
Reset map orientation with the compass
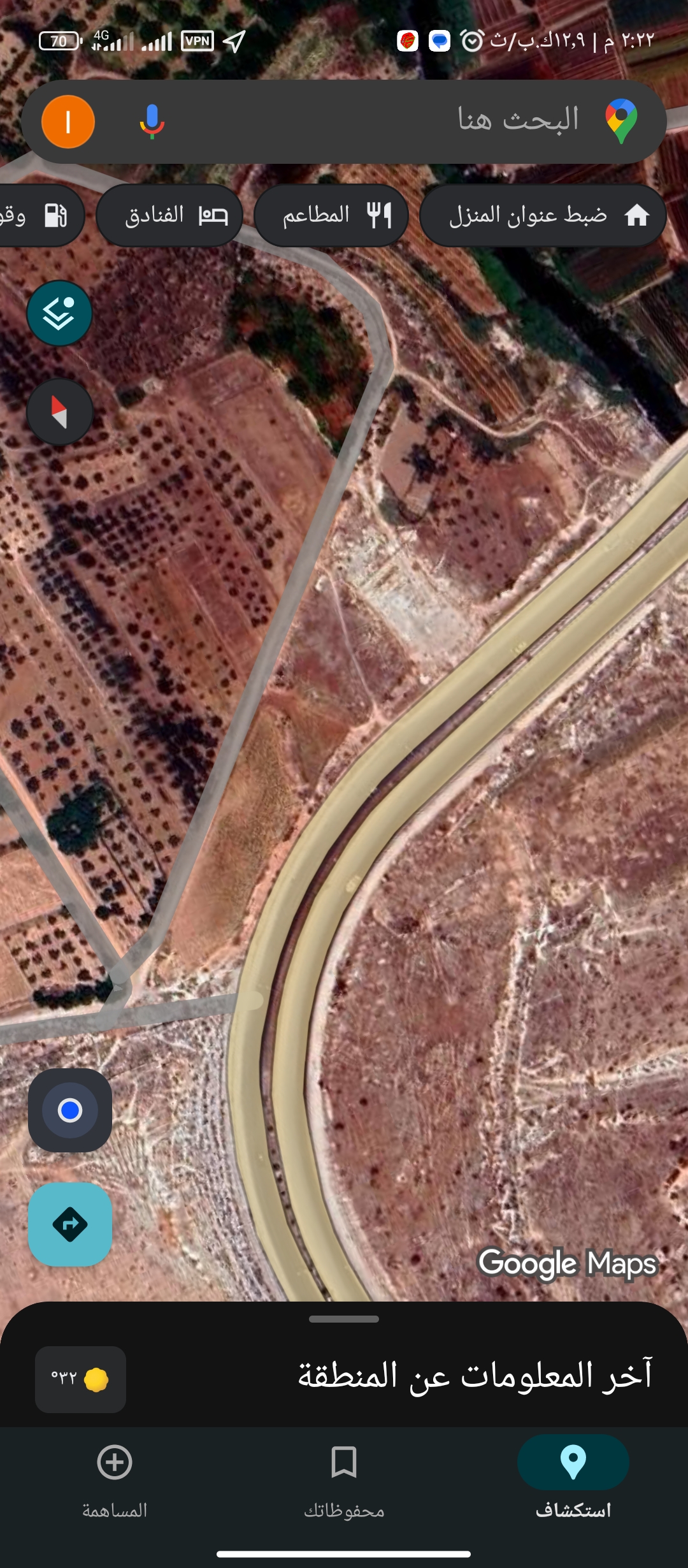tap(59, 412)
